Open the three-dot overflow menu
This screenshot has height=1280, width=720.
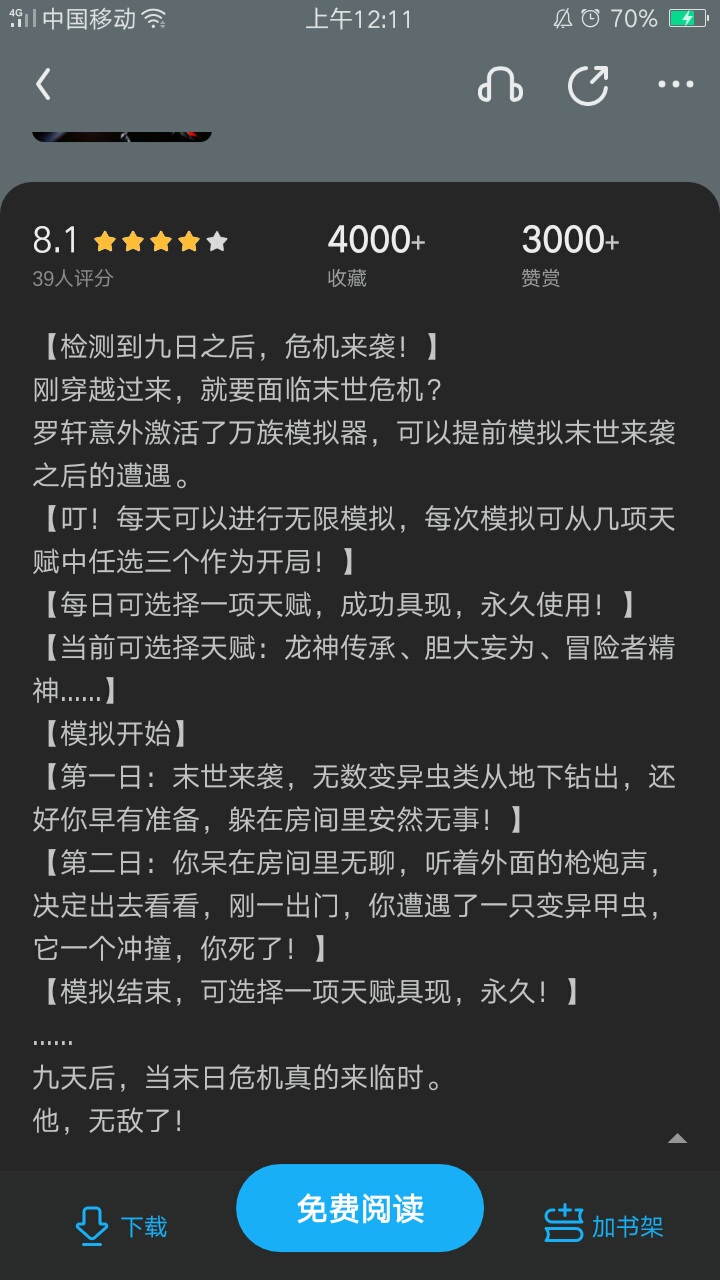click(676, 85)
